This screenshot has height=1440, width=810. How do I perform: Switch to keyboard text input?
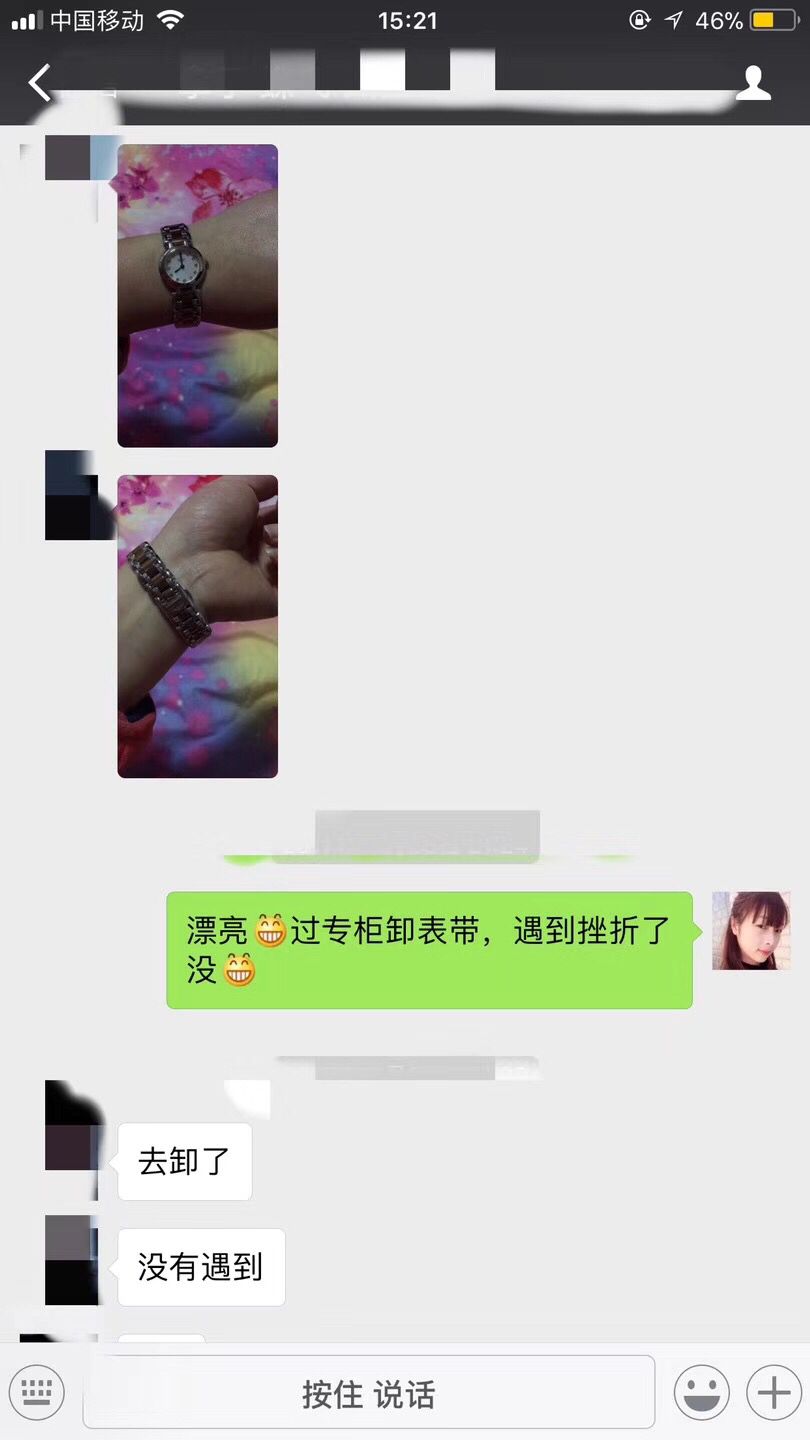click(x=37, y=1391)
